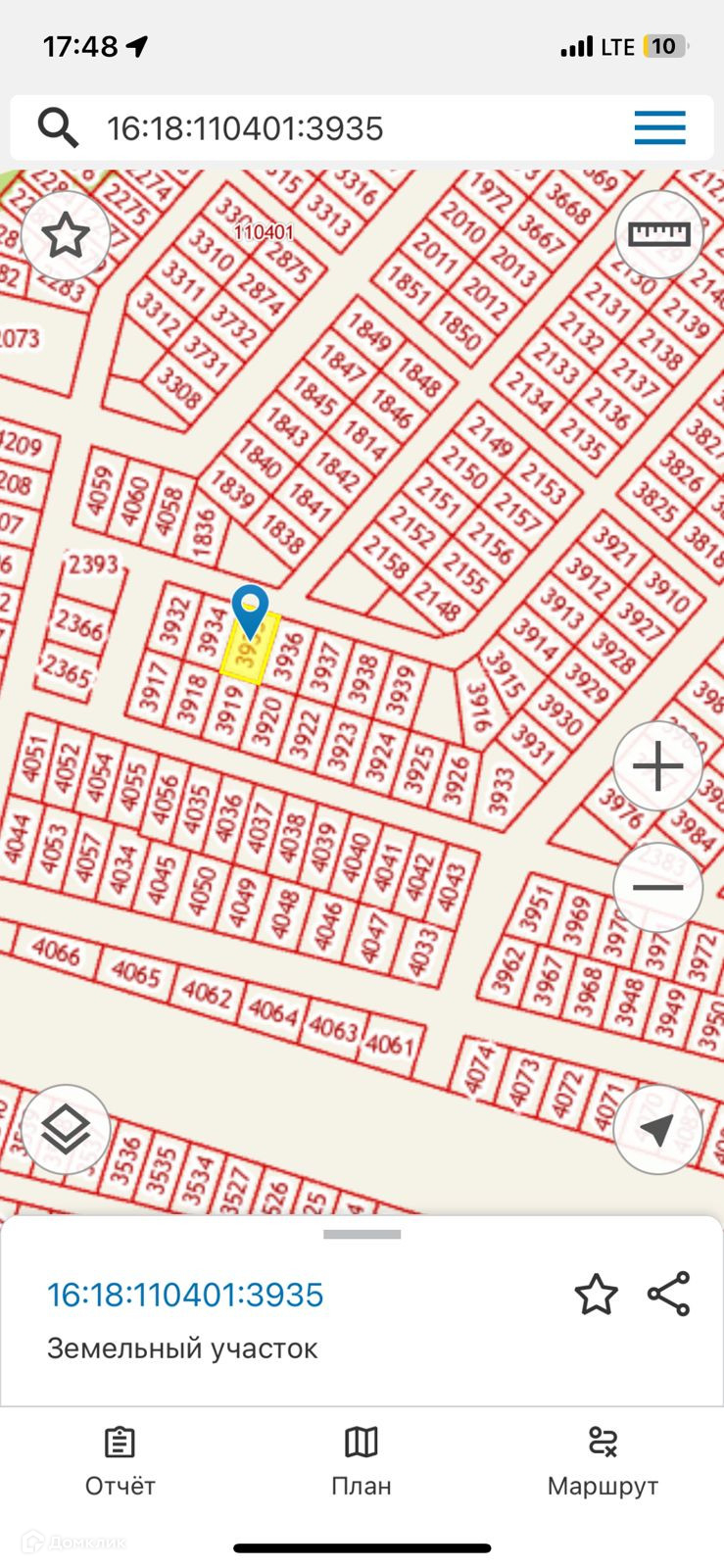Screen dimensions: 724x1568
Task: Activate the ruler measurement tool
Action: pyautogui.click(x=658, y=234)
